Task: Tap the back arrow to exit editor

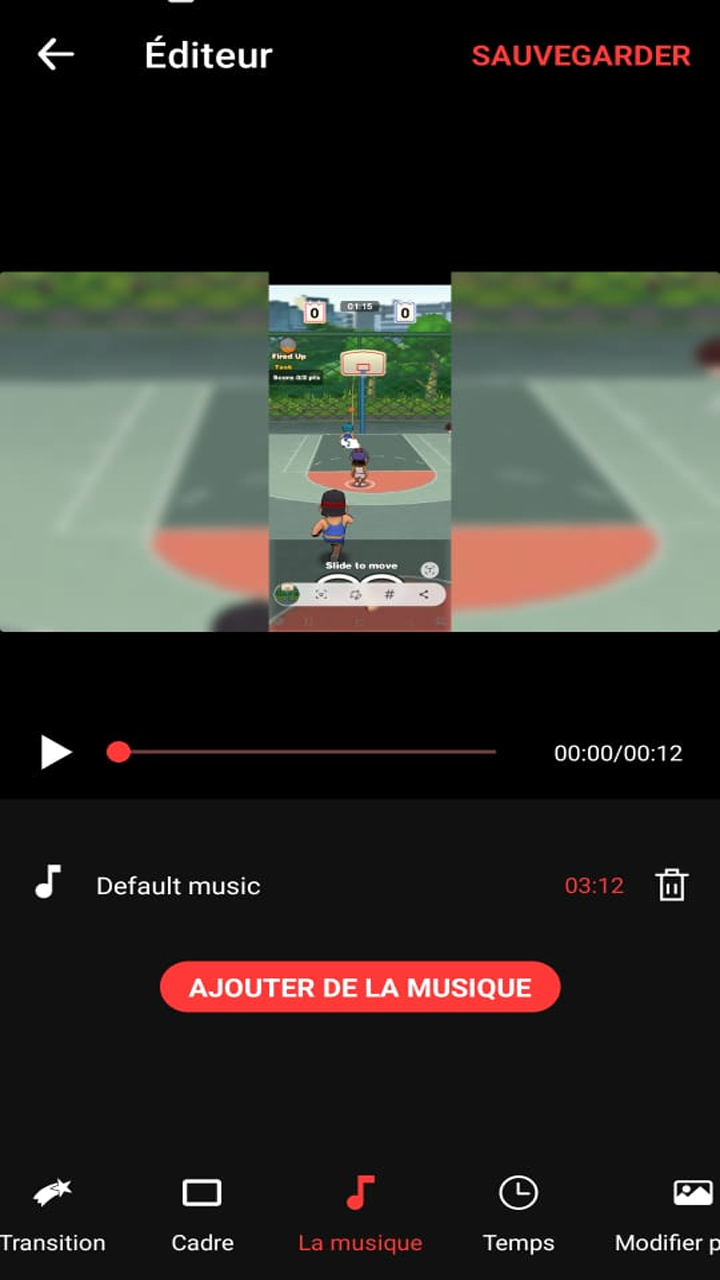Action: coord(55,54)
